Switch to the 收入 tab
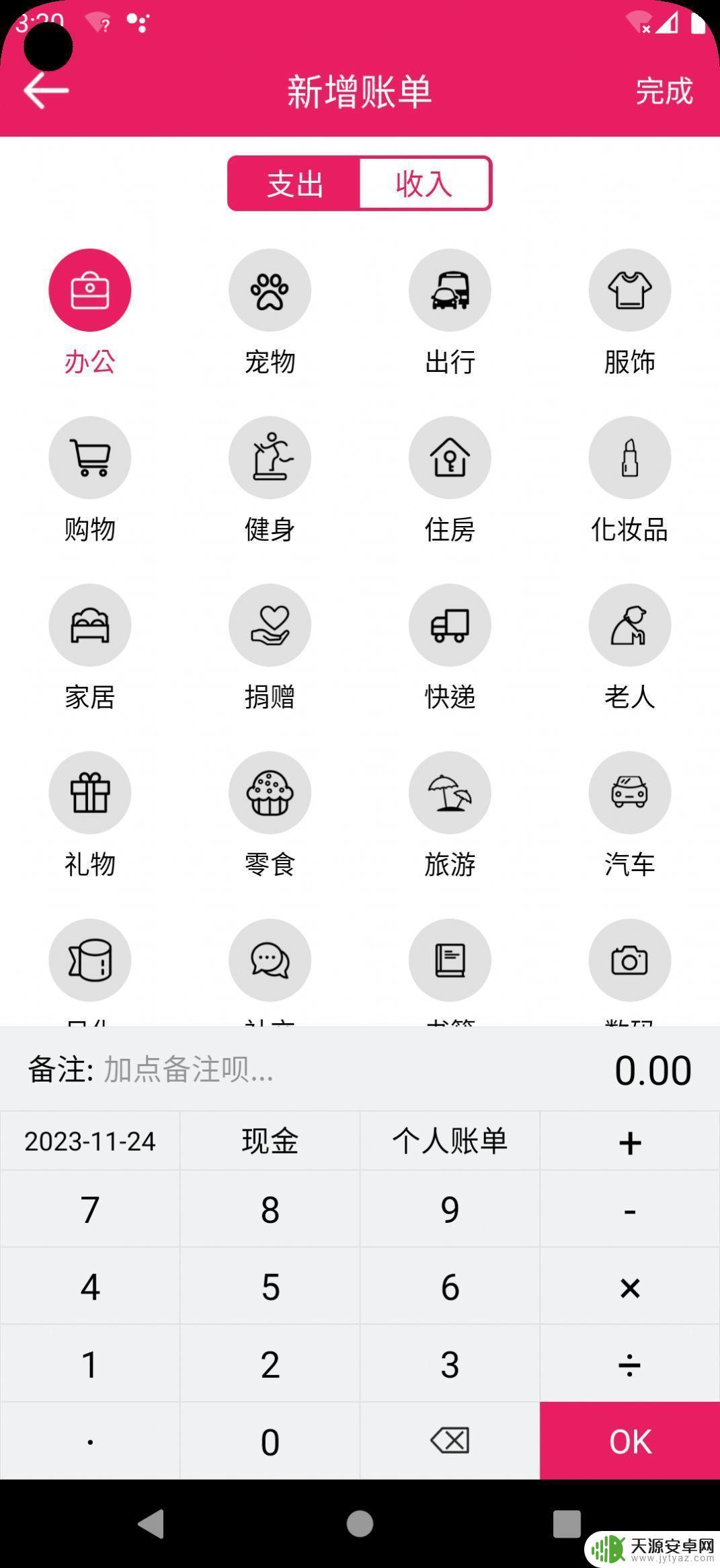The width and height of the screenshot is (720, 1568). tap(424, 183)
